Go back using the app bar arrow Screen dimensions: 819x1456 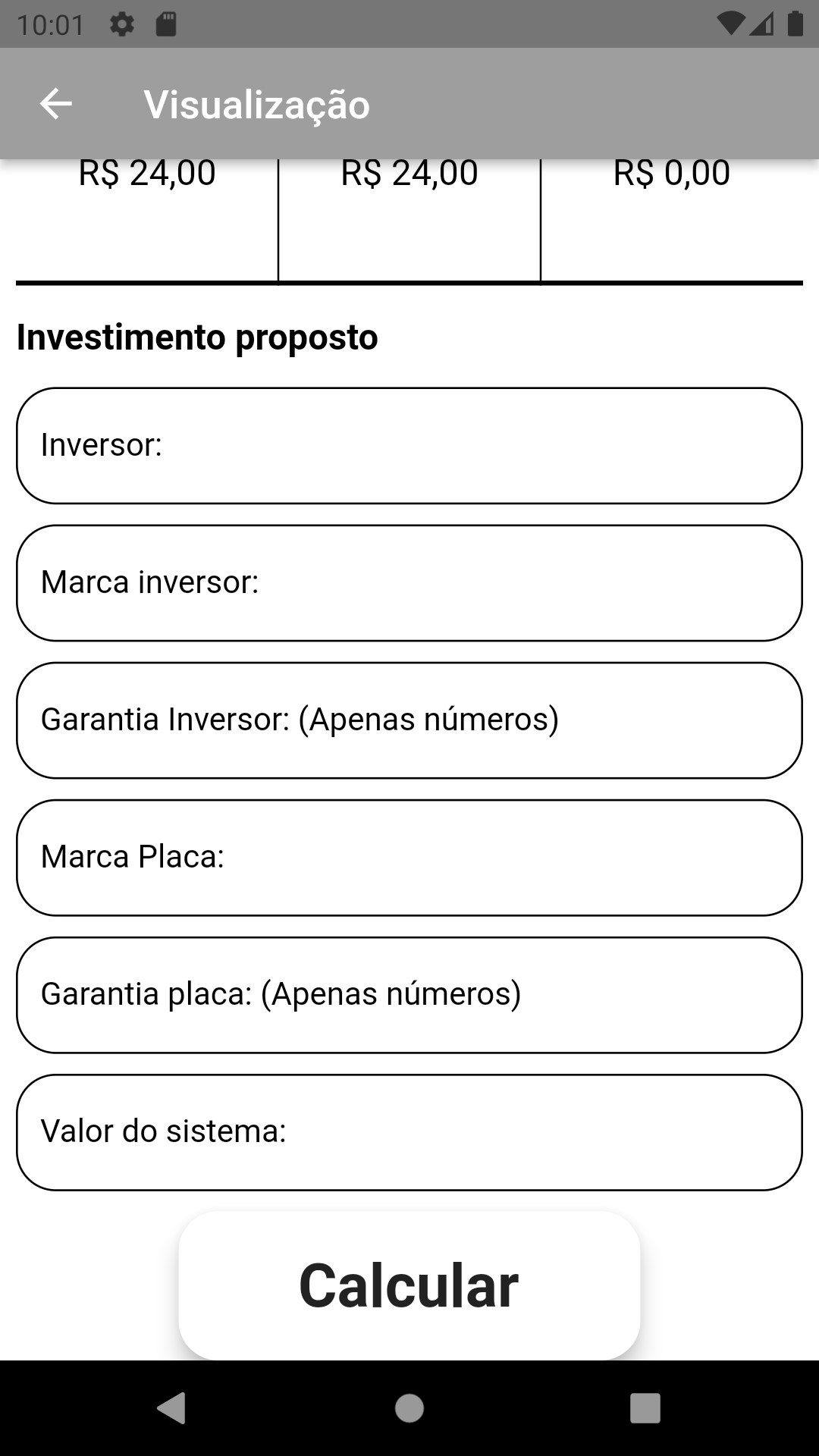coord(56,104)
